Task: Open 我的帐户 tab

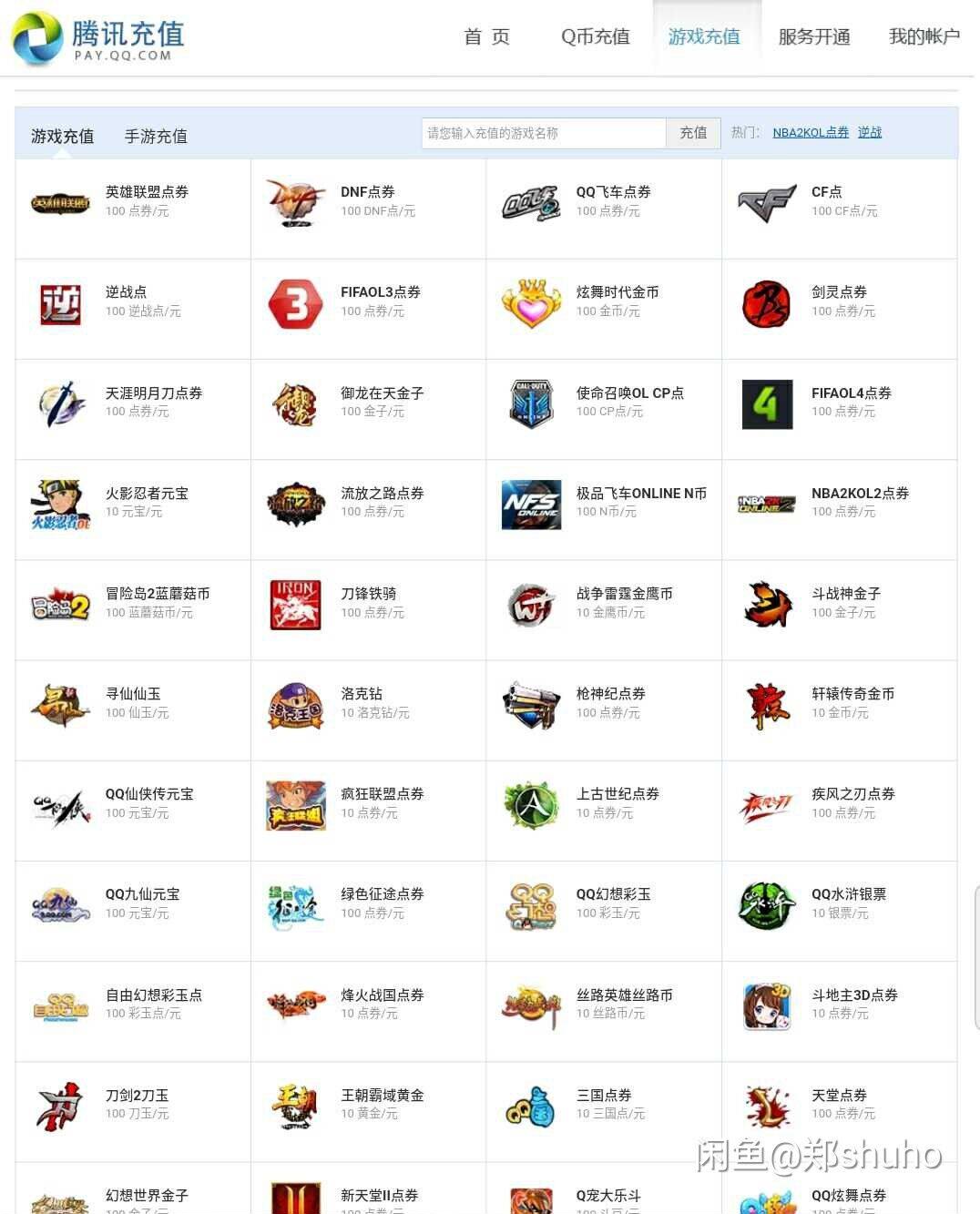Action: pyautogui.click(x=924, y=37)
